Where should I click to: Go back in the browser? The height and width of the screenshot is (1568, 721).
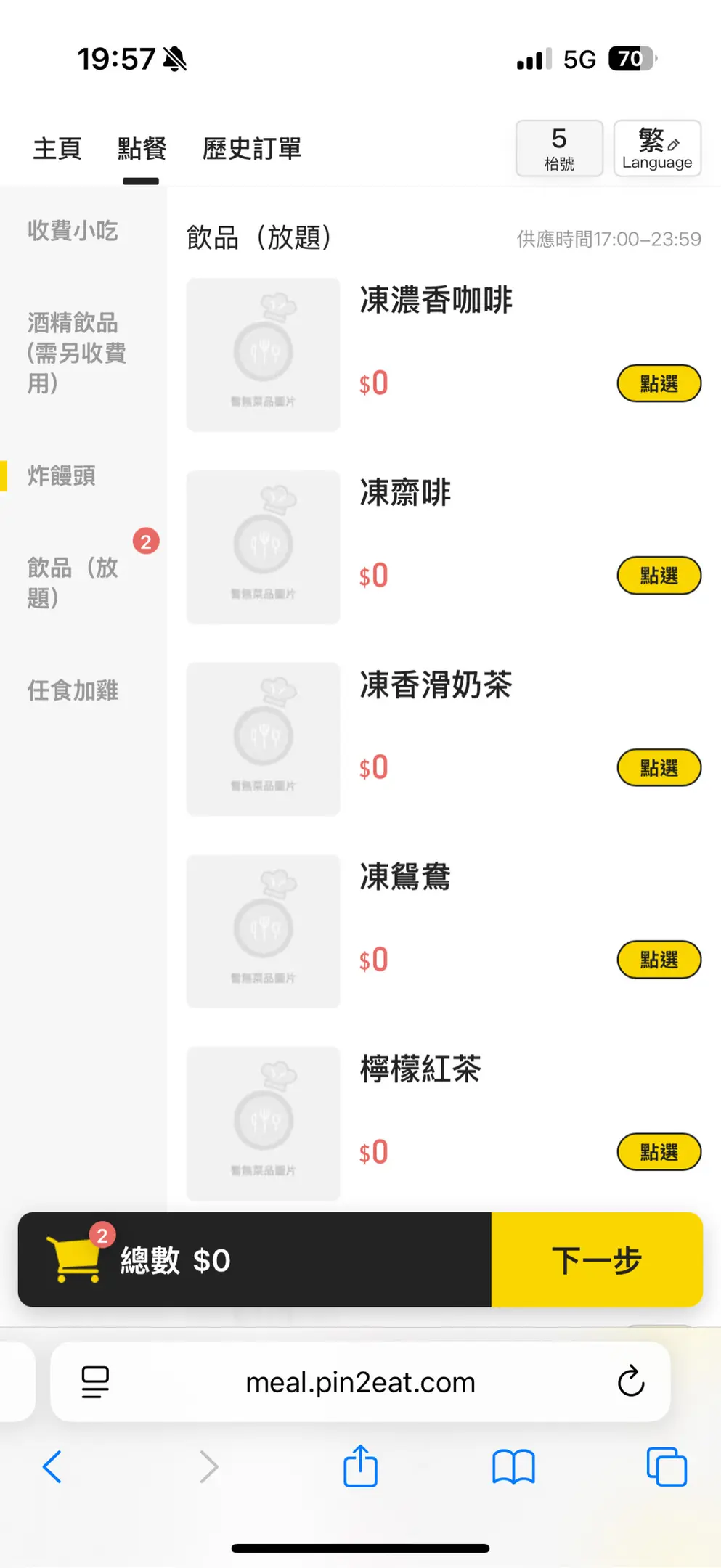click(x=52, y=1466)
